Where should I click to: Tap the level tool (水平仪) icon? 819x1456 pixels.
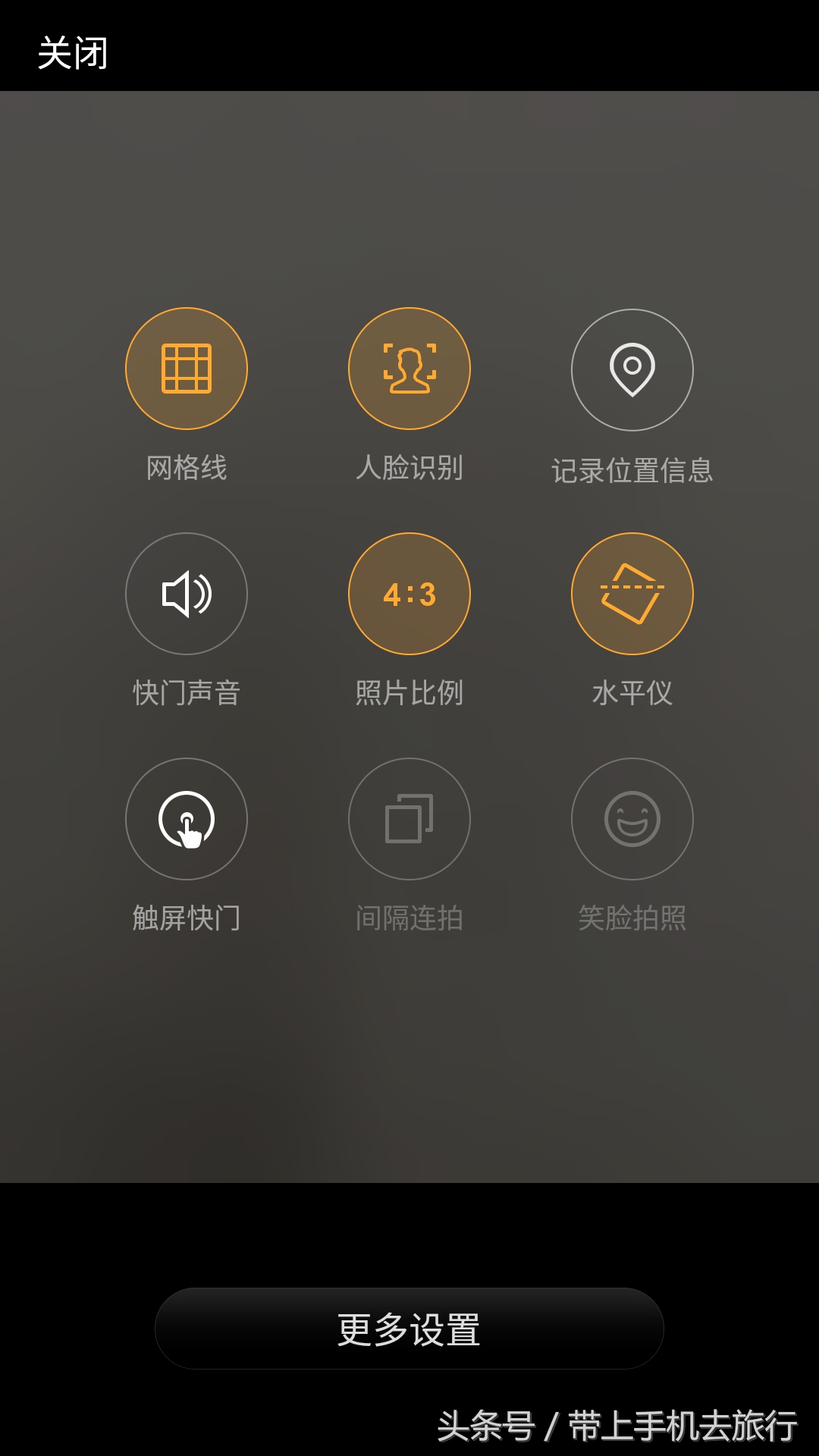(632, 594)
